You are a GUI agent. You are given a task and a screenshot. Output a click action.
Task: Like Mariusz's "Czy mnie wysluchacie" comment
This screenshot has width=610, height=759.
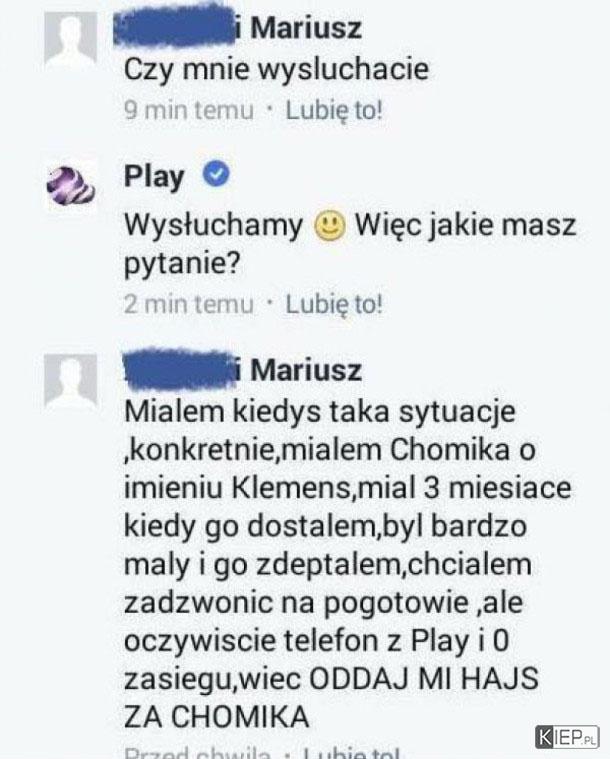[x=334, y=112]
